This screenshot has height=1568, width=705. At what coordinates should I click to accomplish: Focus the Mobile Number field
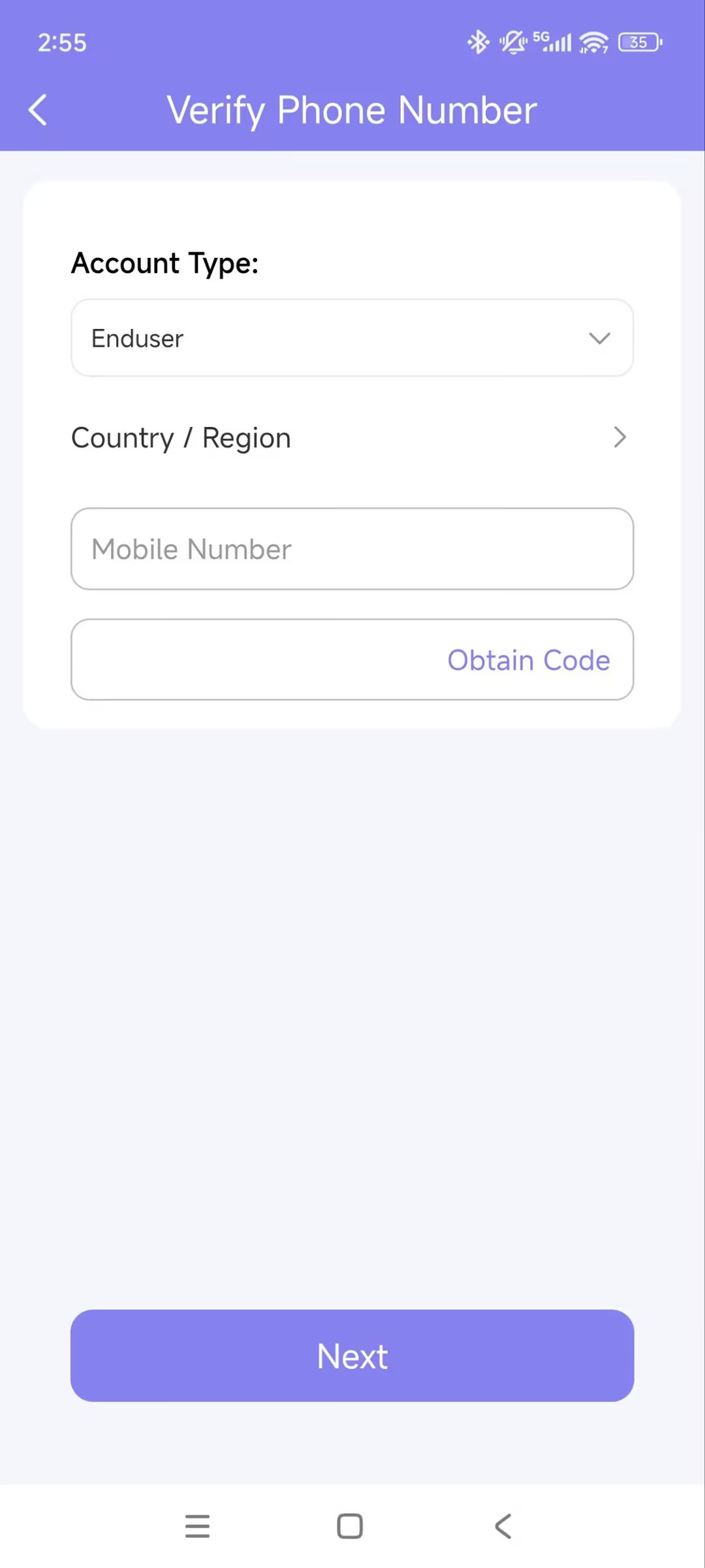(x=352, y=549)
